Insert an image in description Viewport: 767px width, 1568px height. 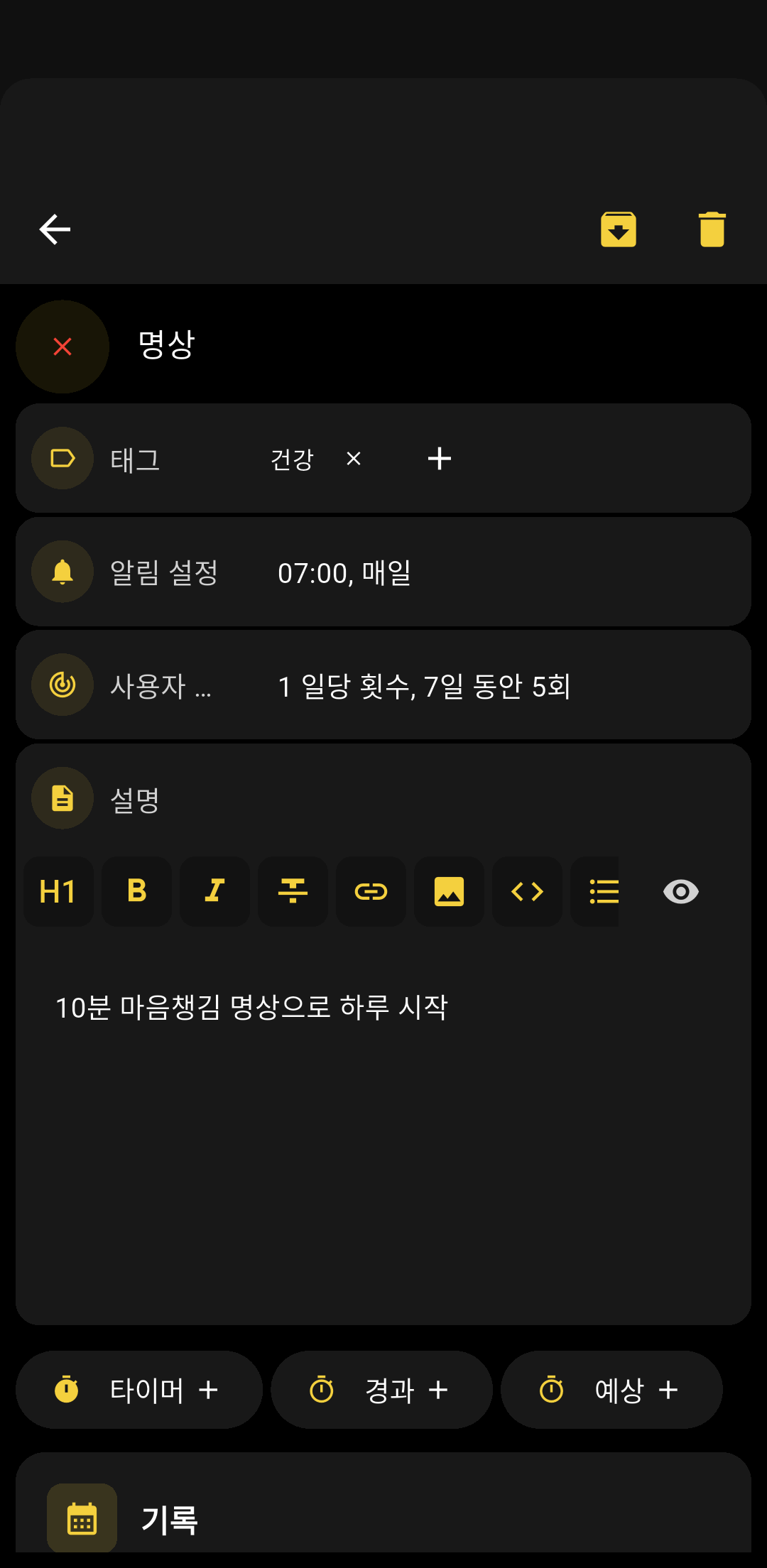coord(449,891)
